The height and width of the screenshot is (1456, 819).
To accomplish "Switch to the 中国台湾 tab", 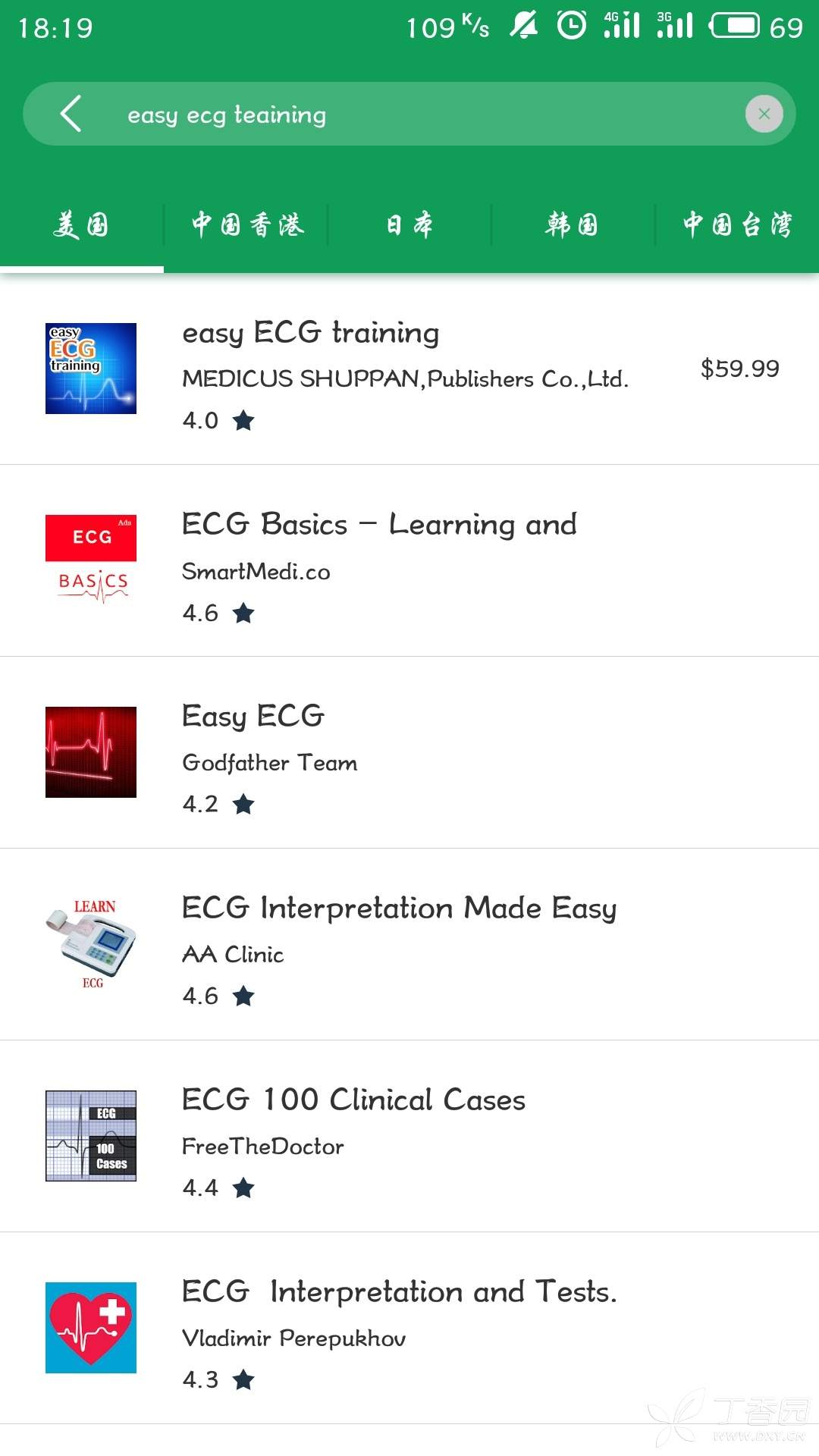I will click(x=737, y=225).
